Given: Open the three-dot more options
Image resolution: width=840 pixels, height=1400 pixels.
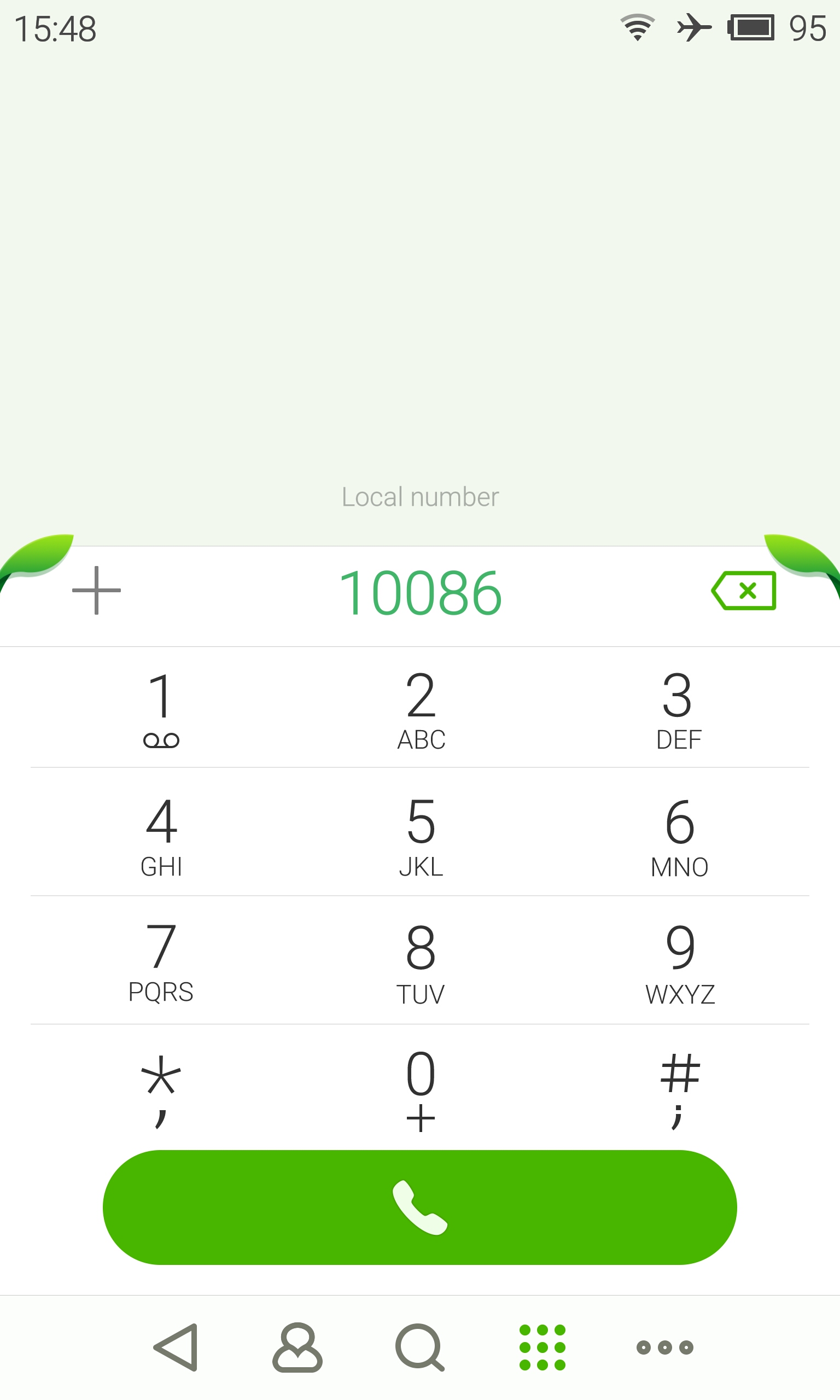Looking at the screenshot, I should 664,1347.
